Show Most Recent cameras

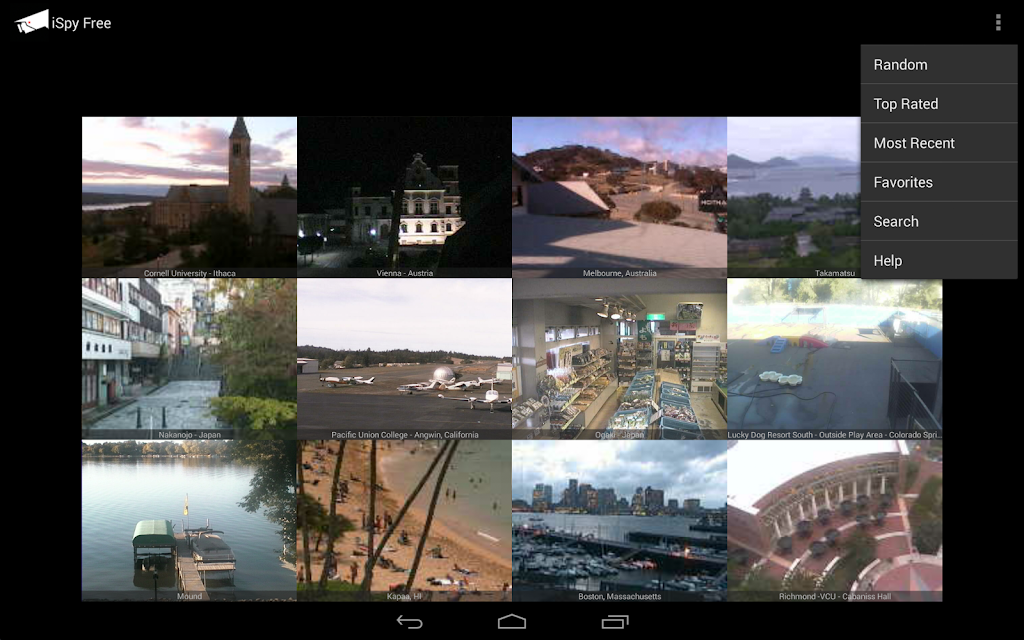(x=938, y=142)
